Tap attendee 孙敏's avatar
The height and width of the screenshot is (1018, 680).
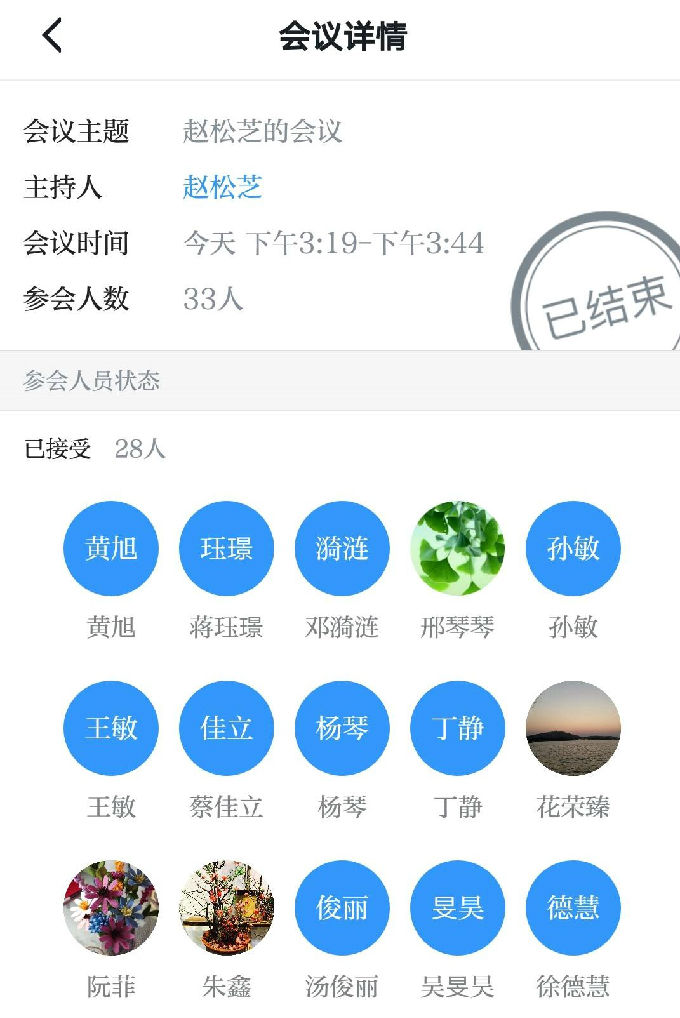click(x=573, y=548)
